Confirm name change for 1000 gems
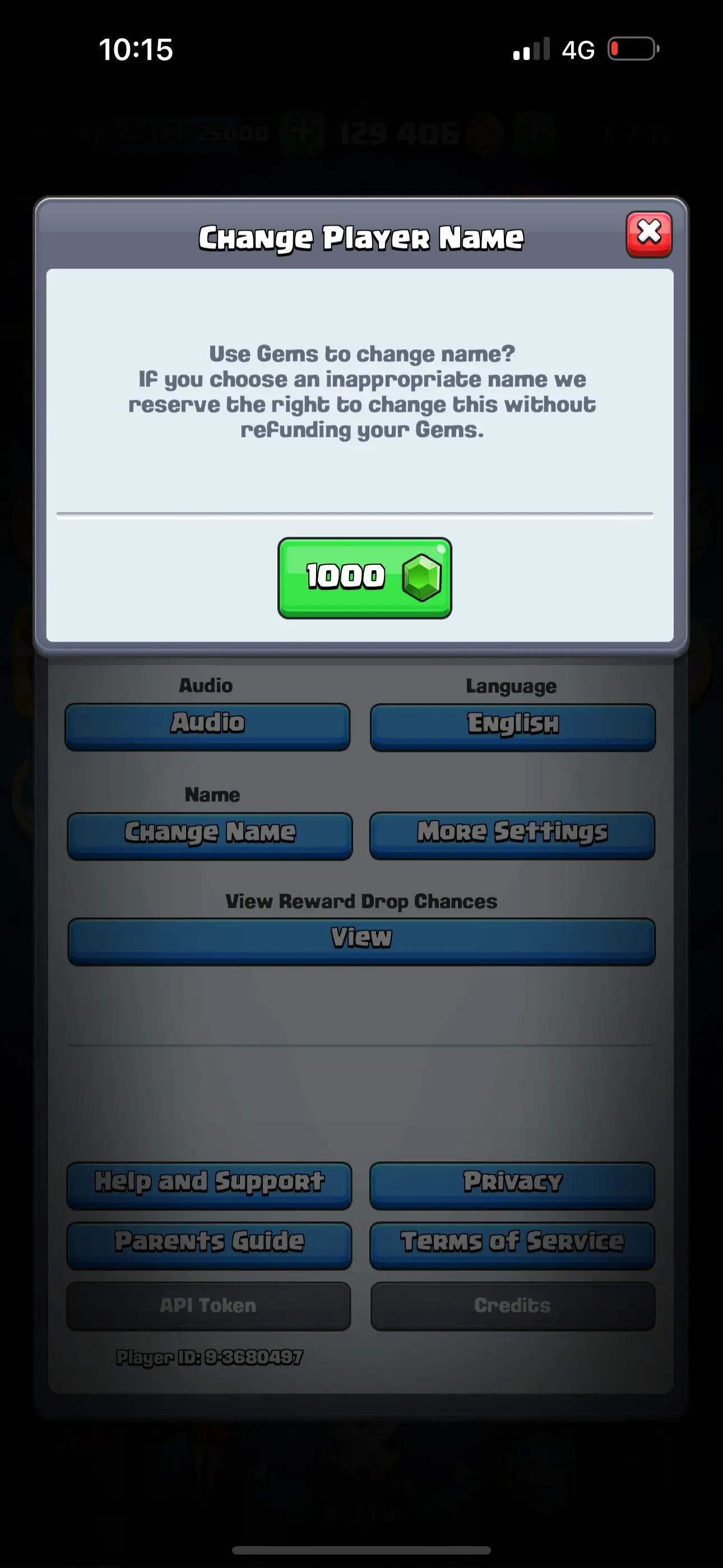723x1568 pixels. [x=364, y=578]
